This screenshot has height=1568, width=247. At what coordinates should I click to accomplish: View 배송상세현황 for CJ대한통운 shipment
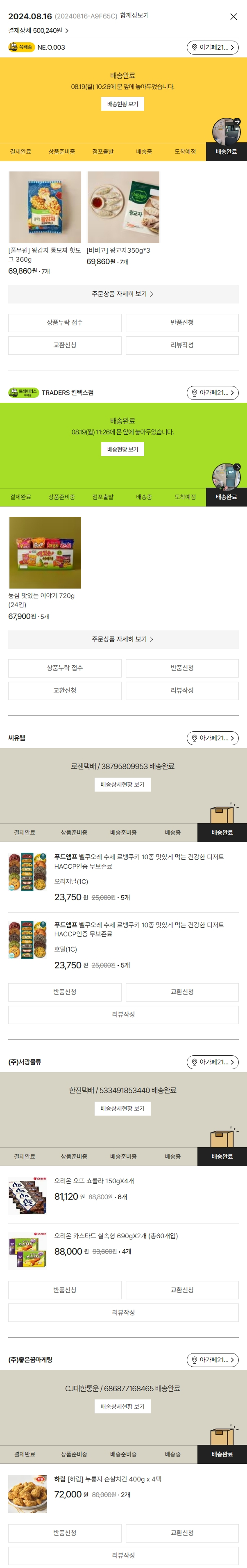click(x=123, y=1407)
